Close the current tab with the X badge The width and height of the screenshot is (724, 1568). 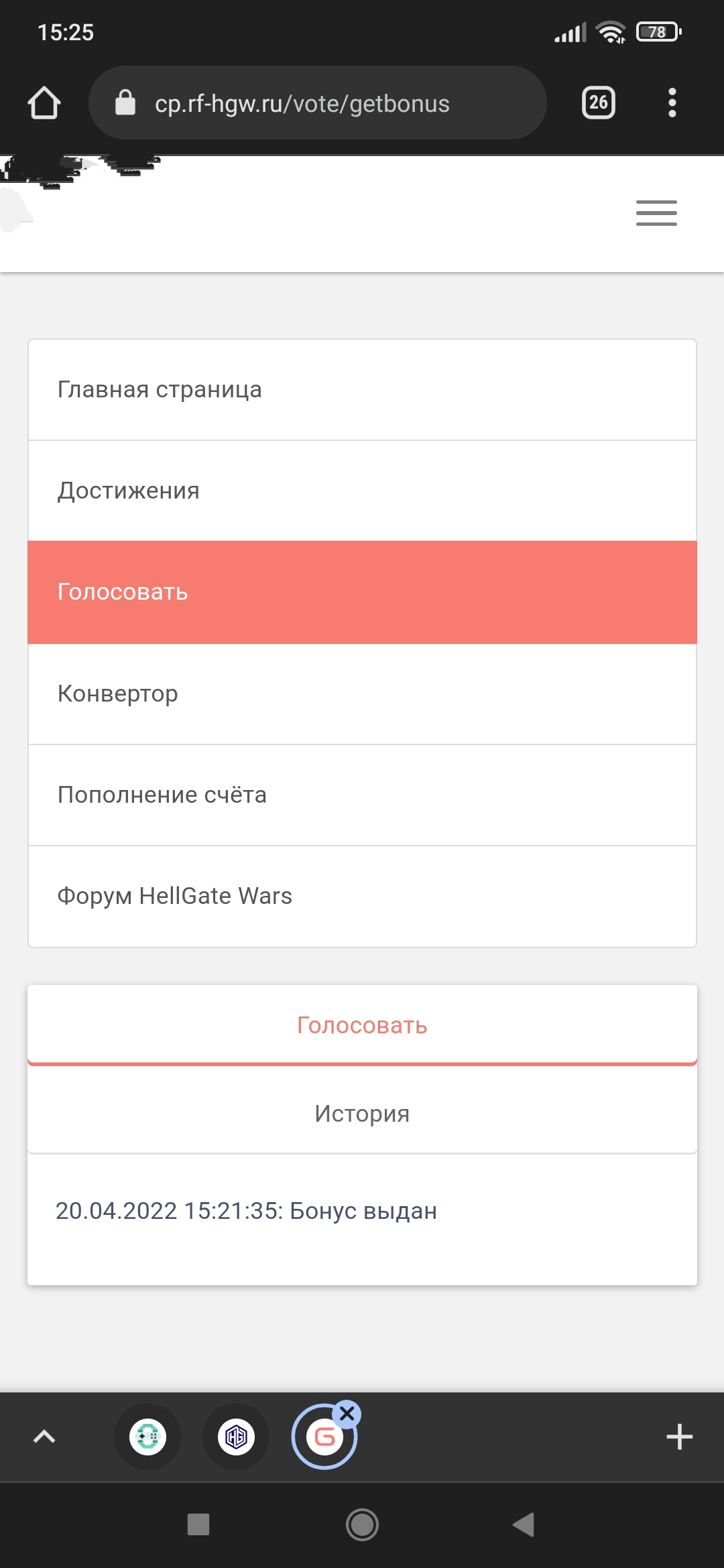pyautogui.click(x=347, y=1415)
